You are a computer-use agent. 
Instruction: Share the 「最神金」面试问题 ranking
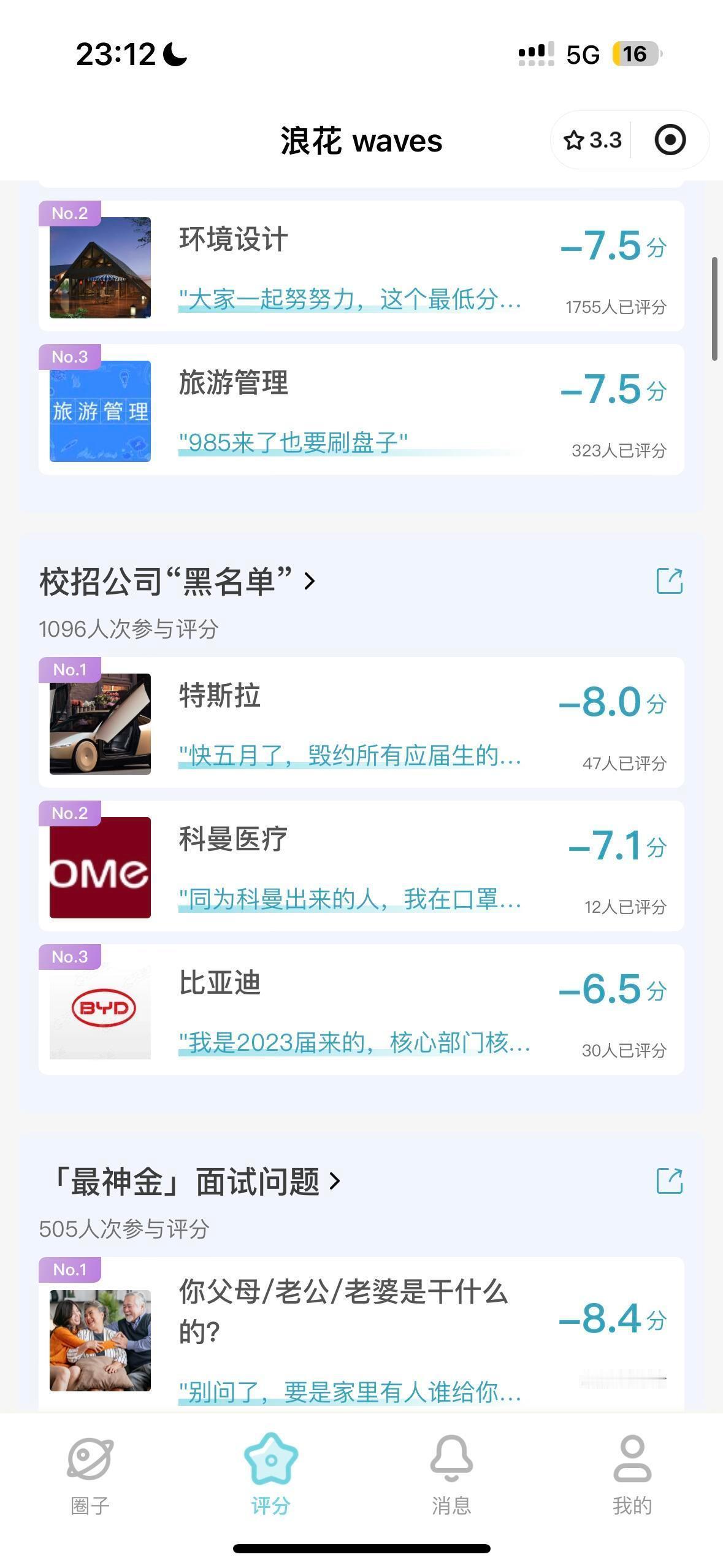pyautogui.click(x=669, y=1181)
